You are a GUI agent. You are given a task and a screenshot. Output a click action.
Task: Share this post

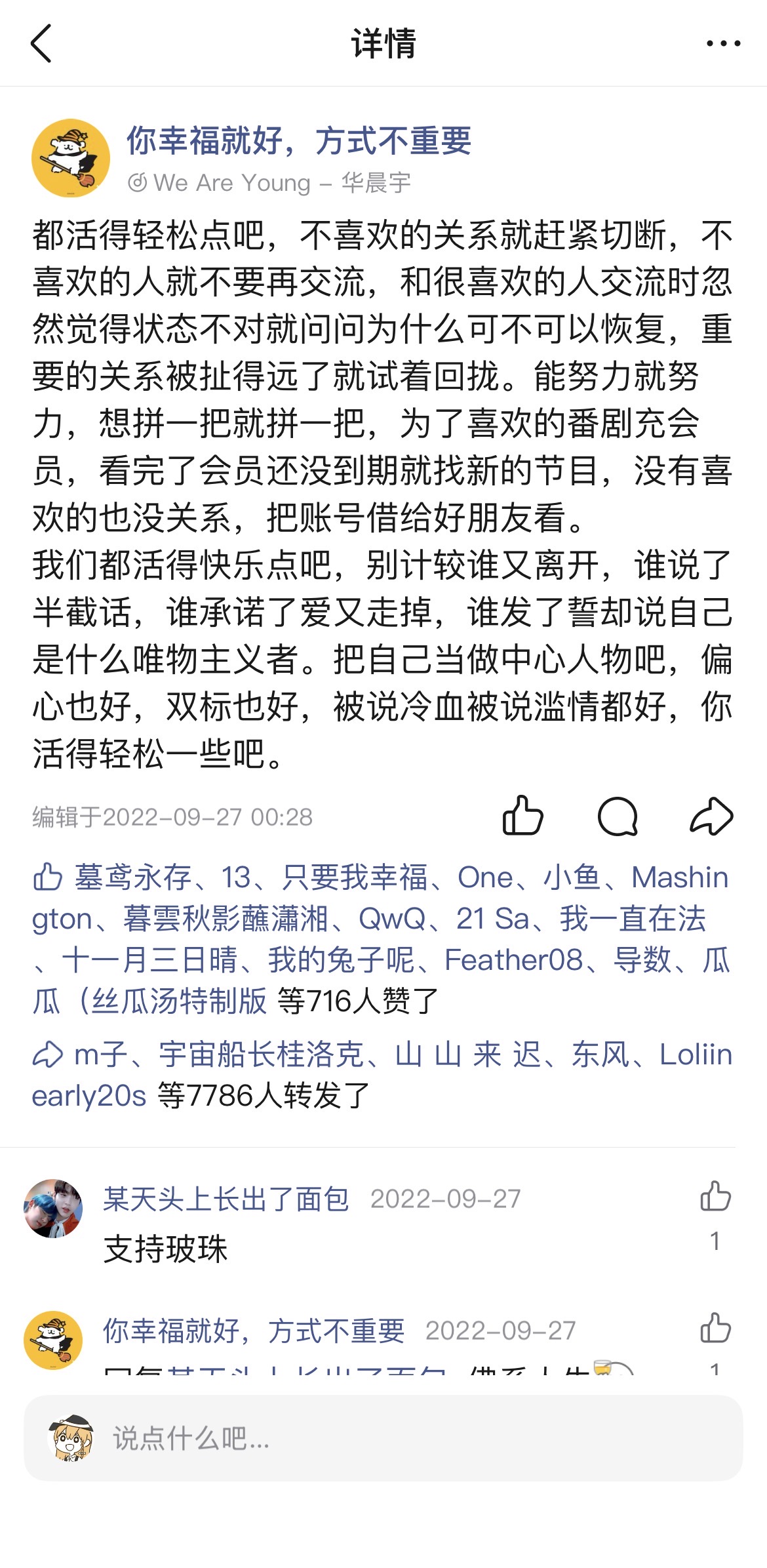[711, 816]
